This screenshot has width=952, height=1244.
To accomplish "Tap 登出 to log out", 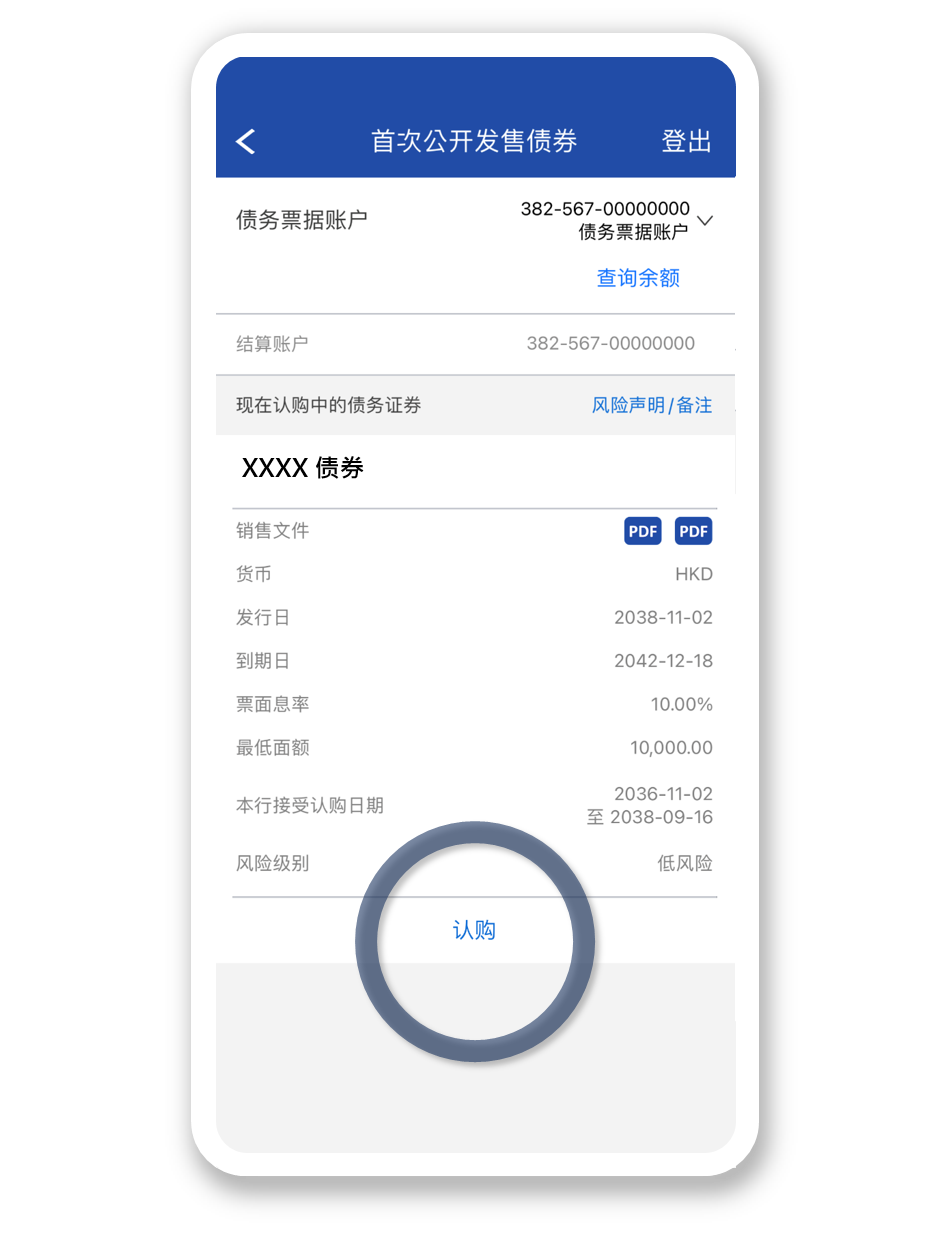I will point(686,142).
